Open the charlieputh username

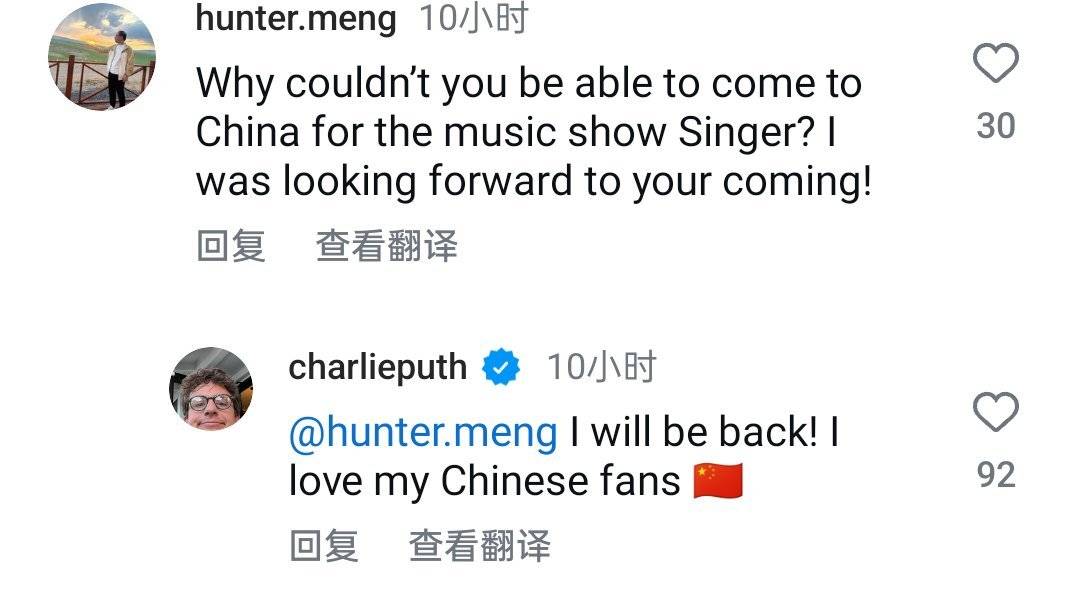(x=377, y=368)
